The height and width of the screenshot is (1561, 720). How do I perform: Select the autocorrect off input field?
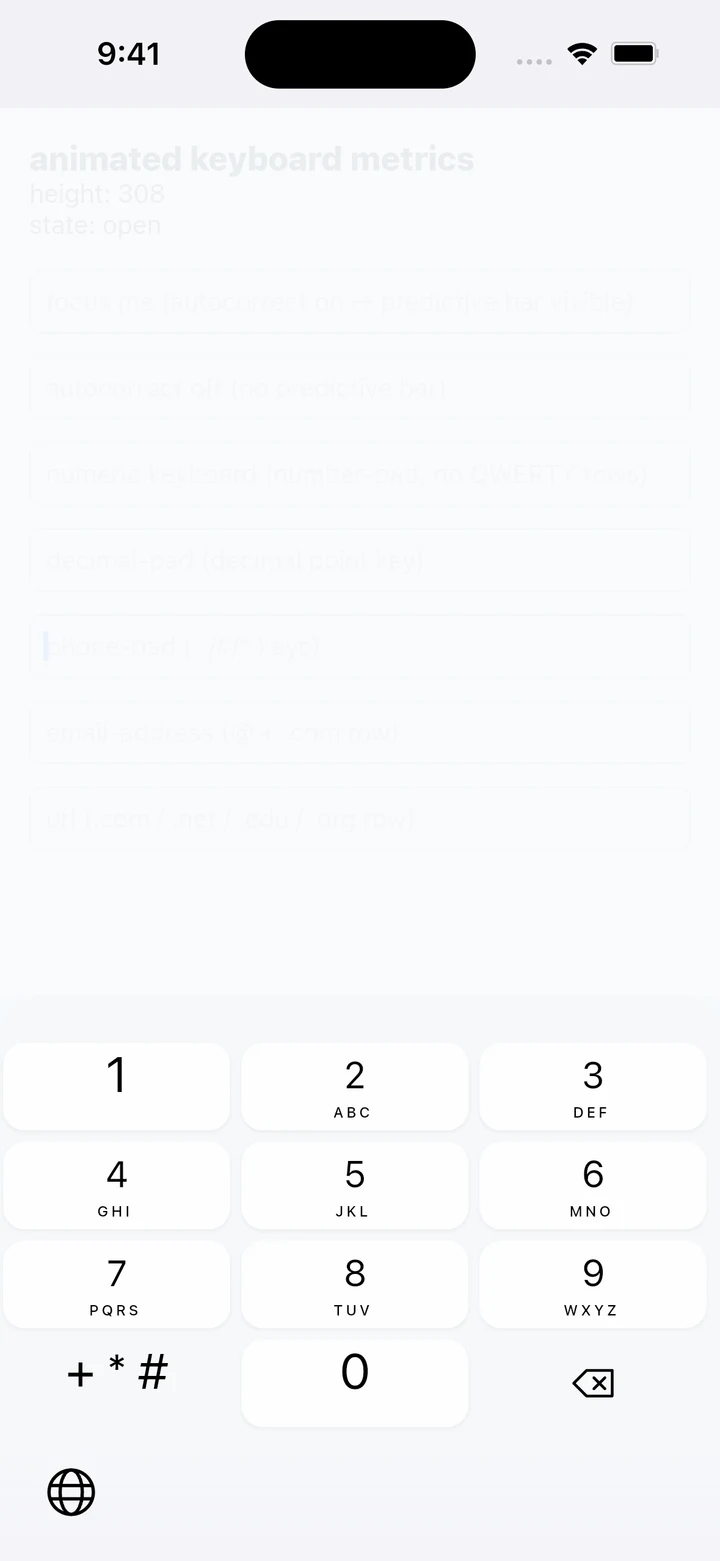[360, 388]
